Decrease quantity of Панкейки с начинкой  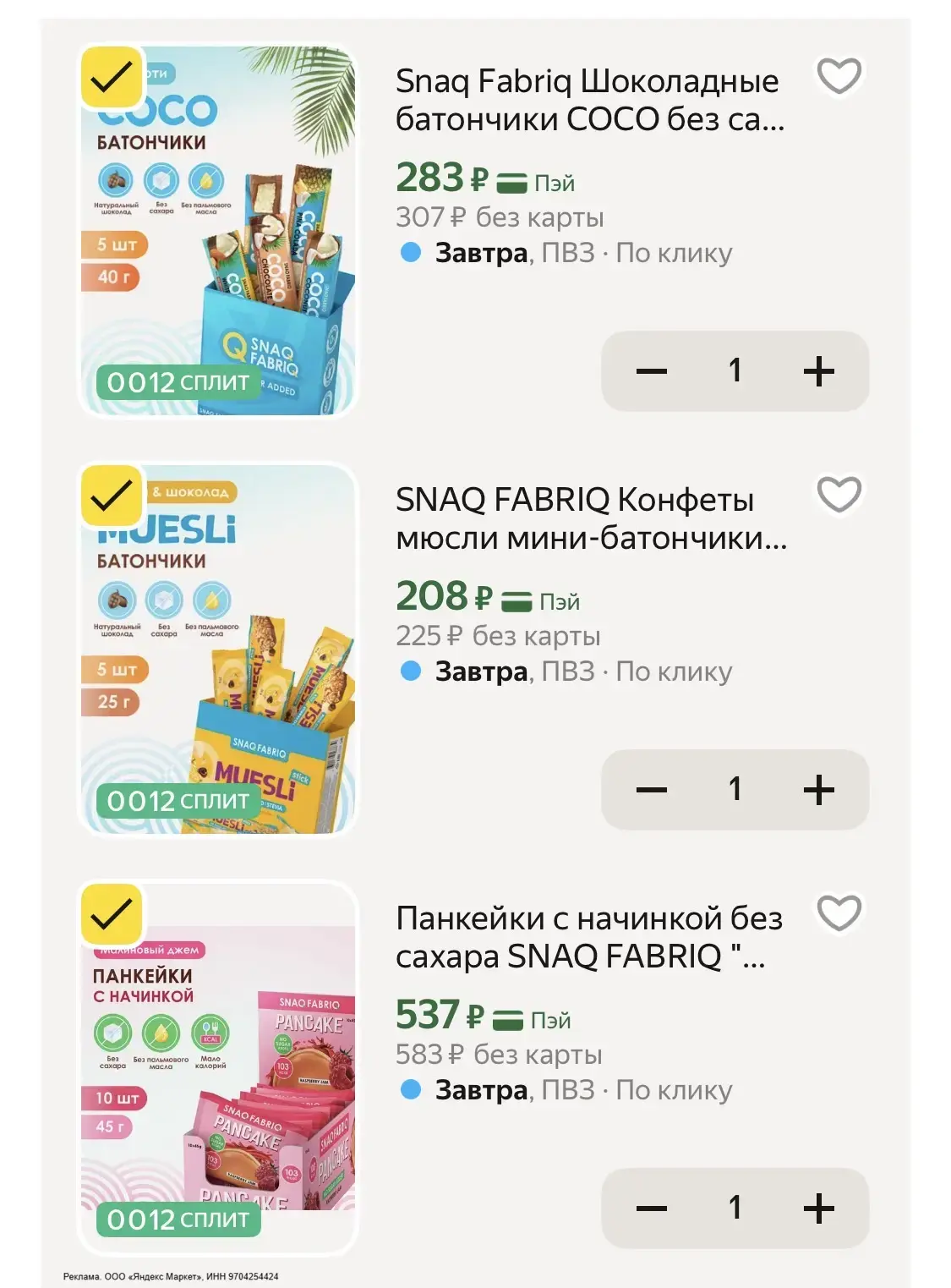(x=651, y=1208)
